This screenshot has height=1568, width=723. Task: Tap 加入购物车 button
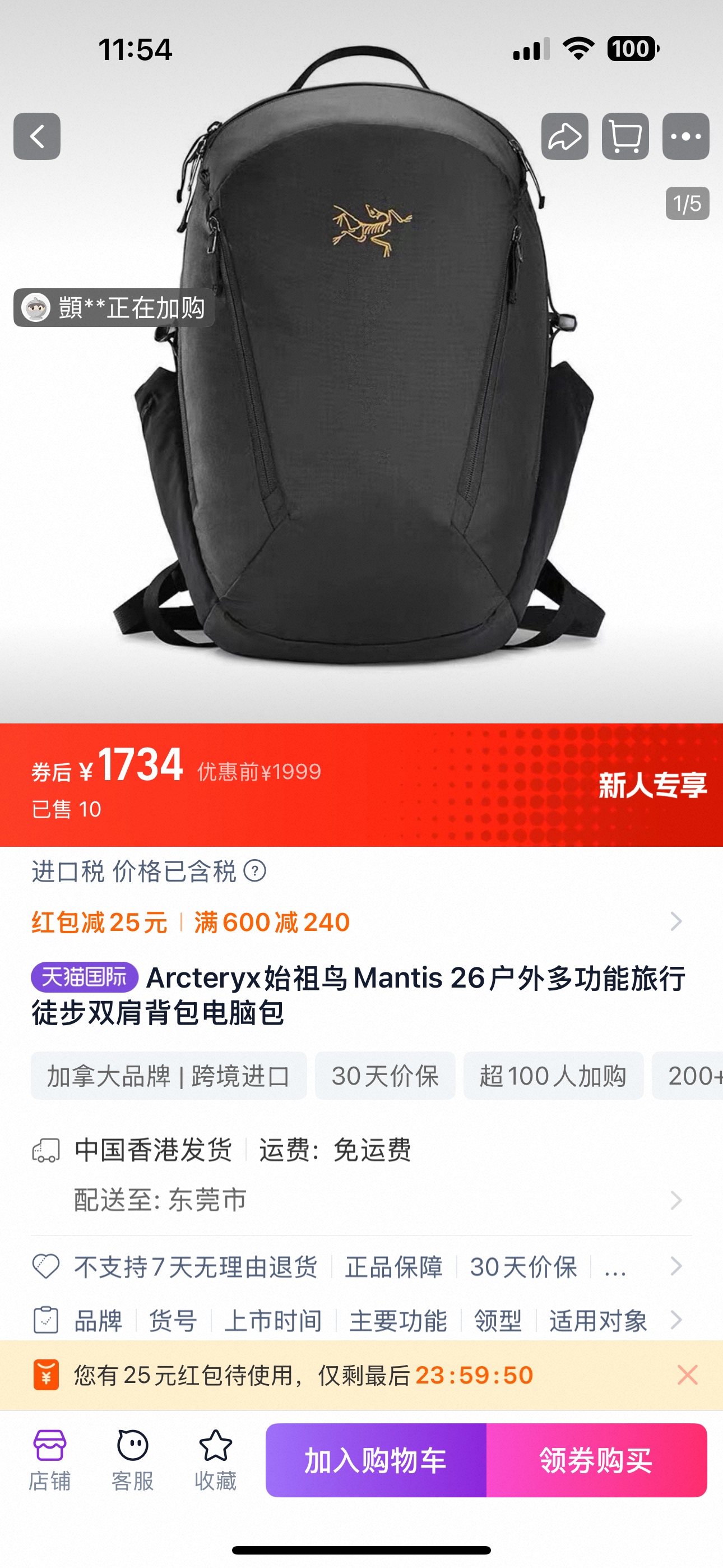376,1460
